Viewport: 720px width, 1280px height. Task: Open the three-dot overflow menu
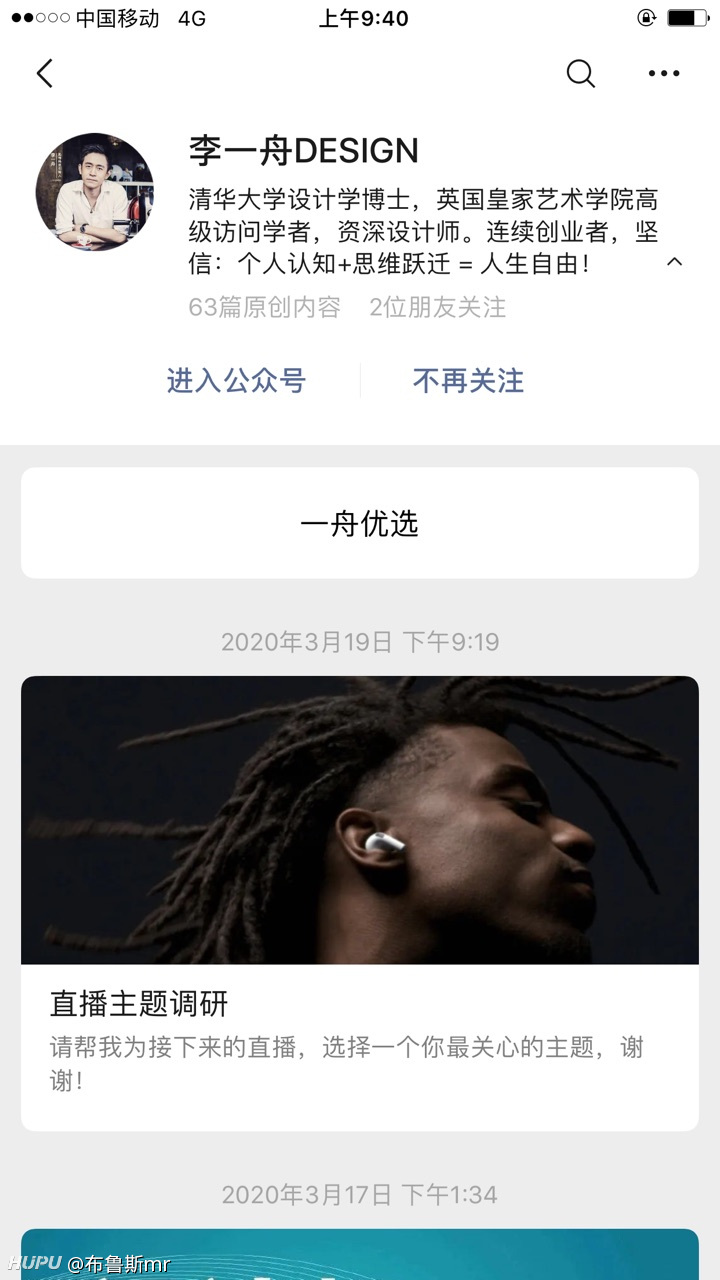point(664,73)
